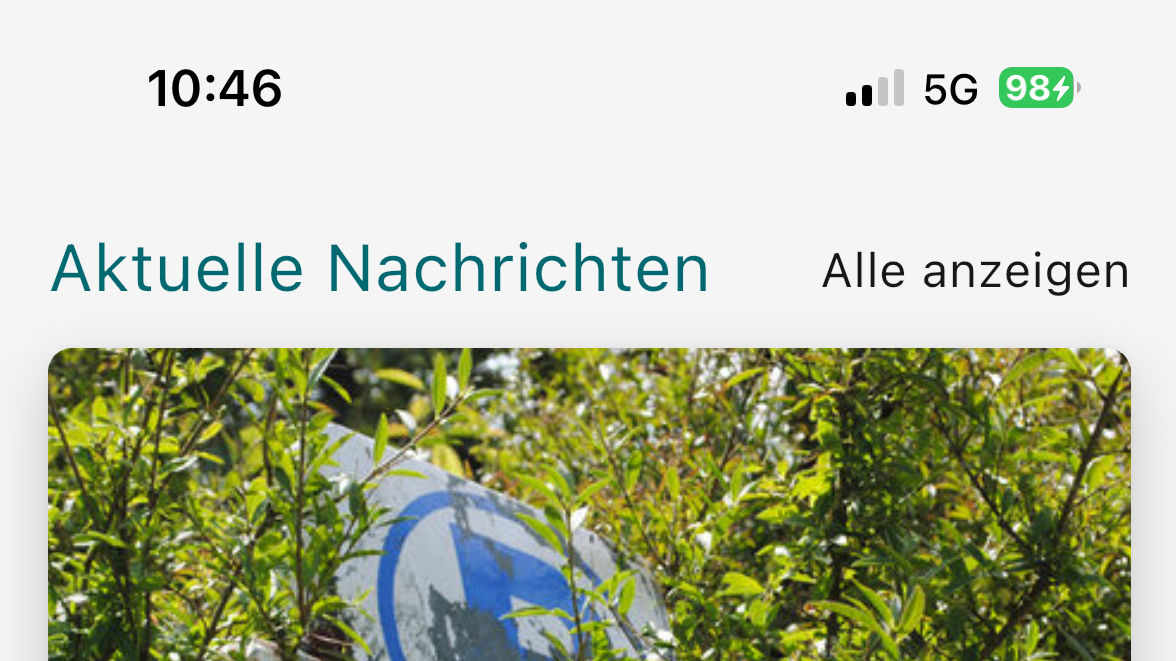Open the news card with sign photo
1176x661 pixels.
click(589, 505)
